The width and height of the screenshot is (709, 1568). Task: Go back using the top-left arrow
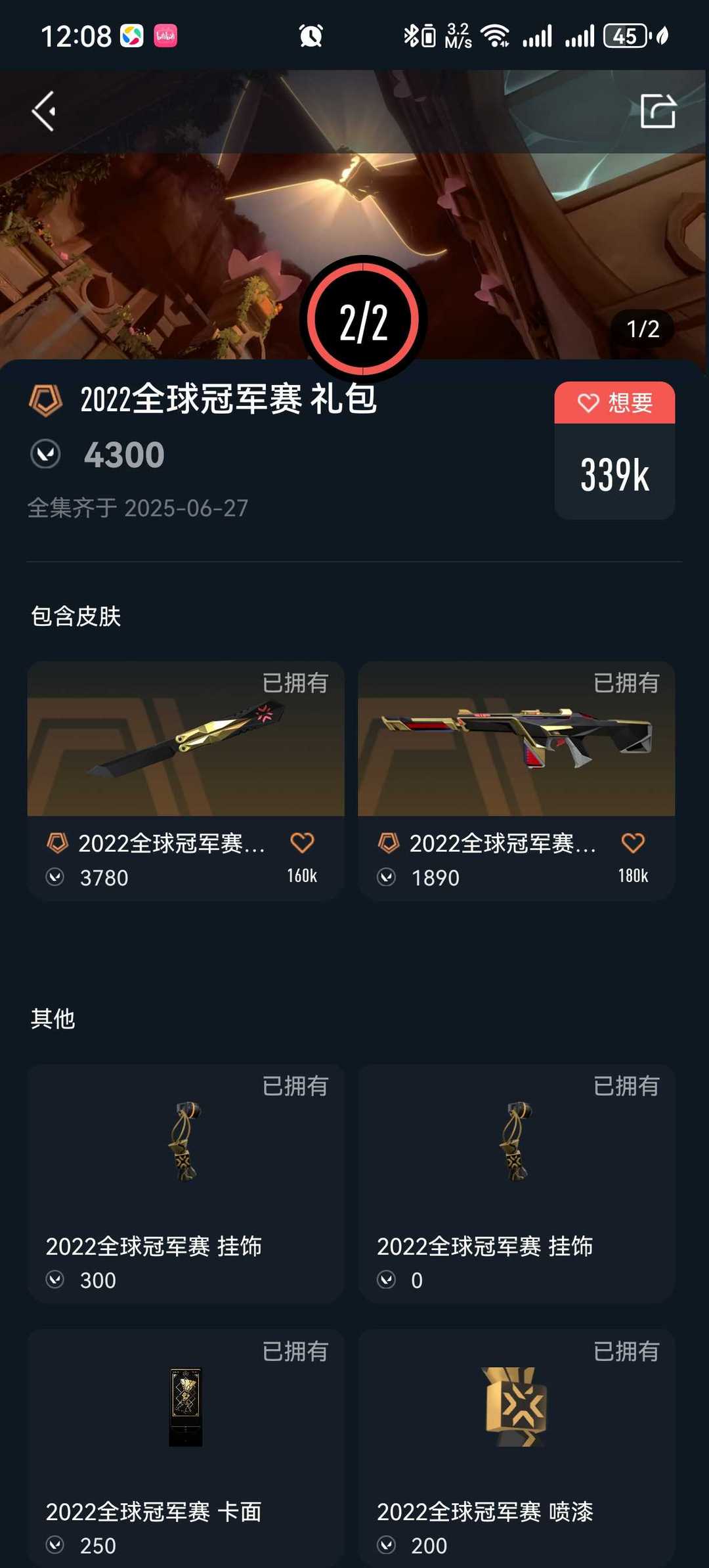(43, 111)
